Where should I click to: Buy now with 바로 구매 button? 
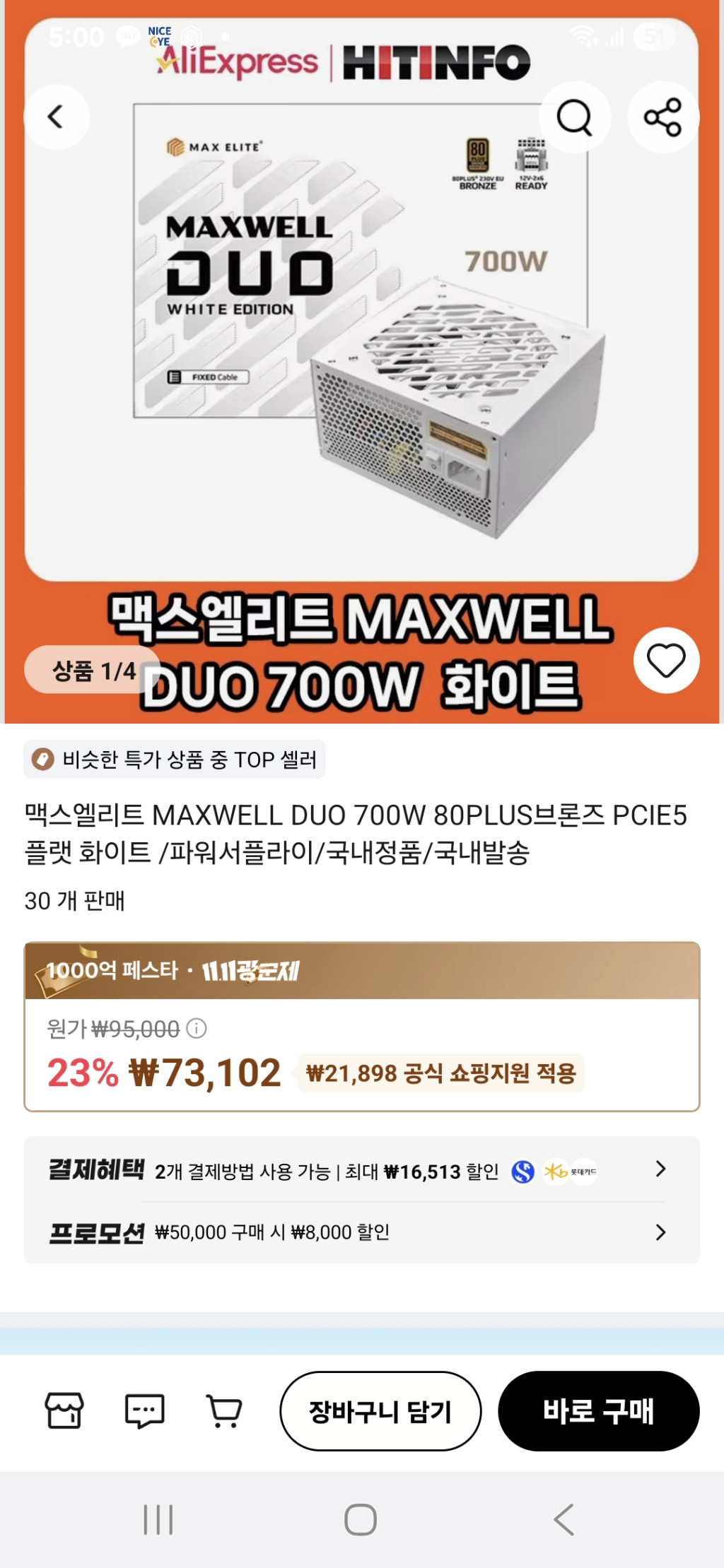click(598, 1411)
